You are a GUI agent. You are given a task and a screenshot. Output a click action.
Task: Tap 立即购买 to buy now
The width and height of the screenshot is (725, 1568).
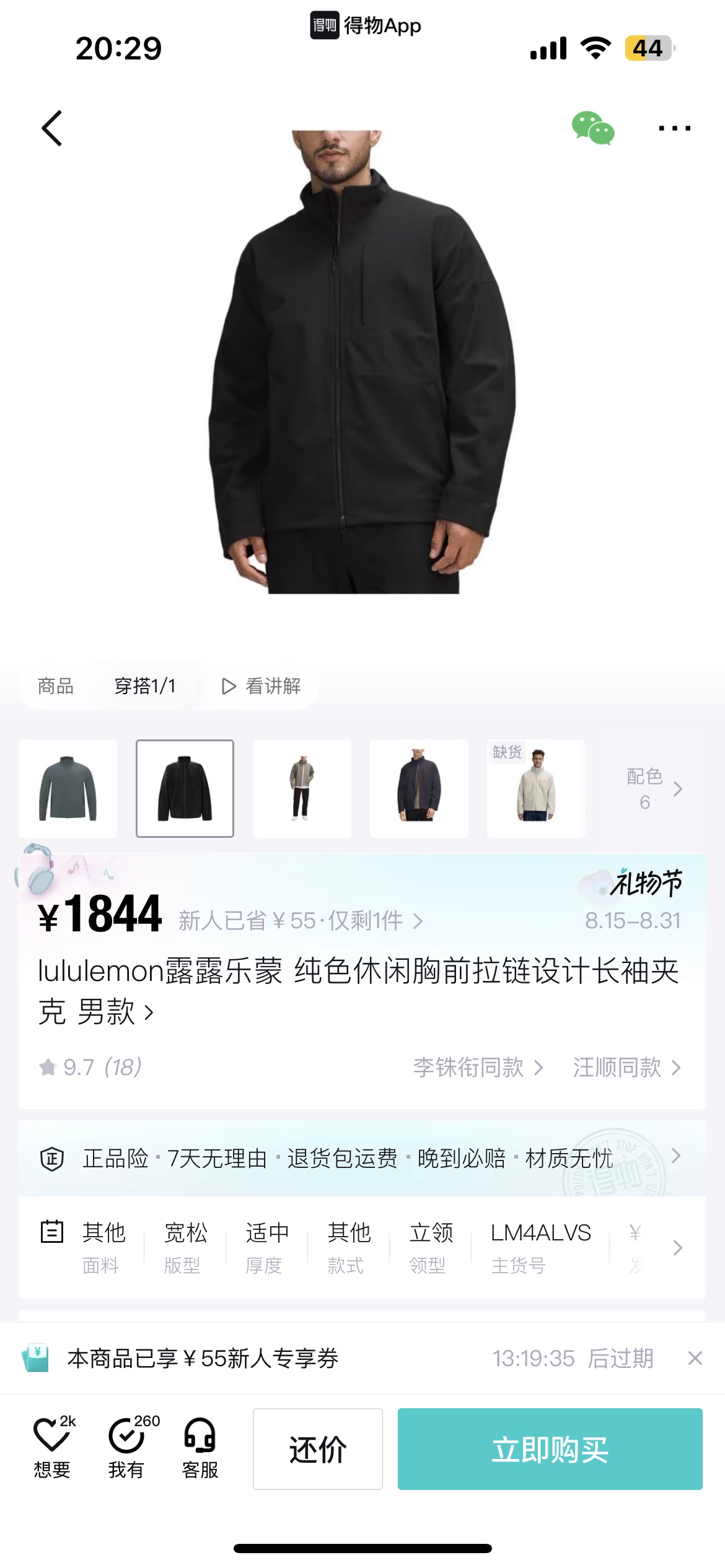pos(550,1448)
